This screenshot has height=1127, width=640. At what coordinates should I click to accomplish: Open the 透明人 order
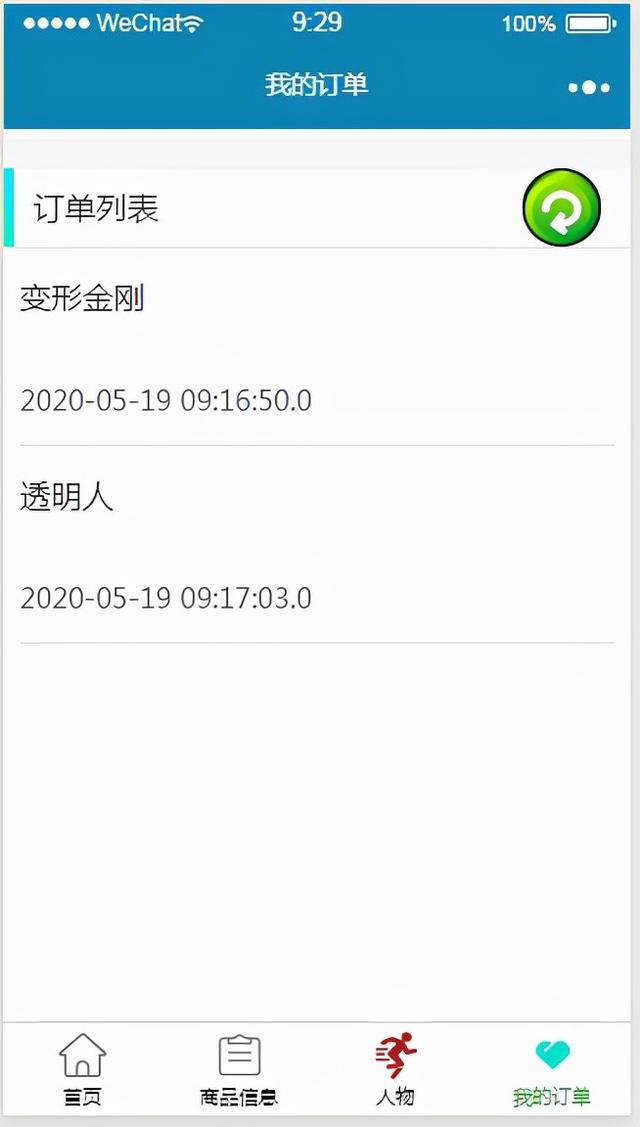(317, 545)
